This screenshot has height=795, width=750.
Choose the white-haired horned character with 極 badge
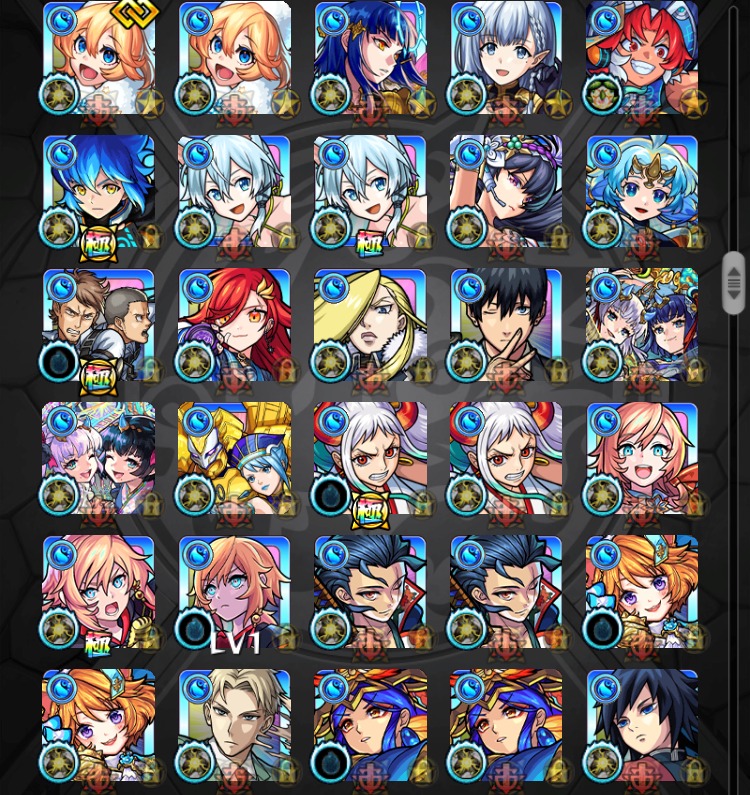click(370, 458)
